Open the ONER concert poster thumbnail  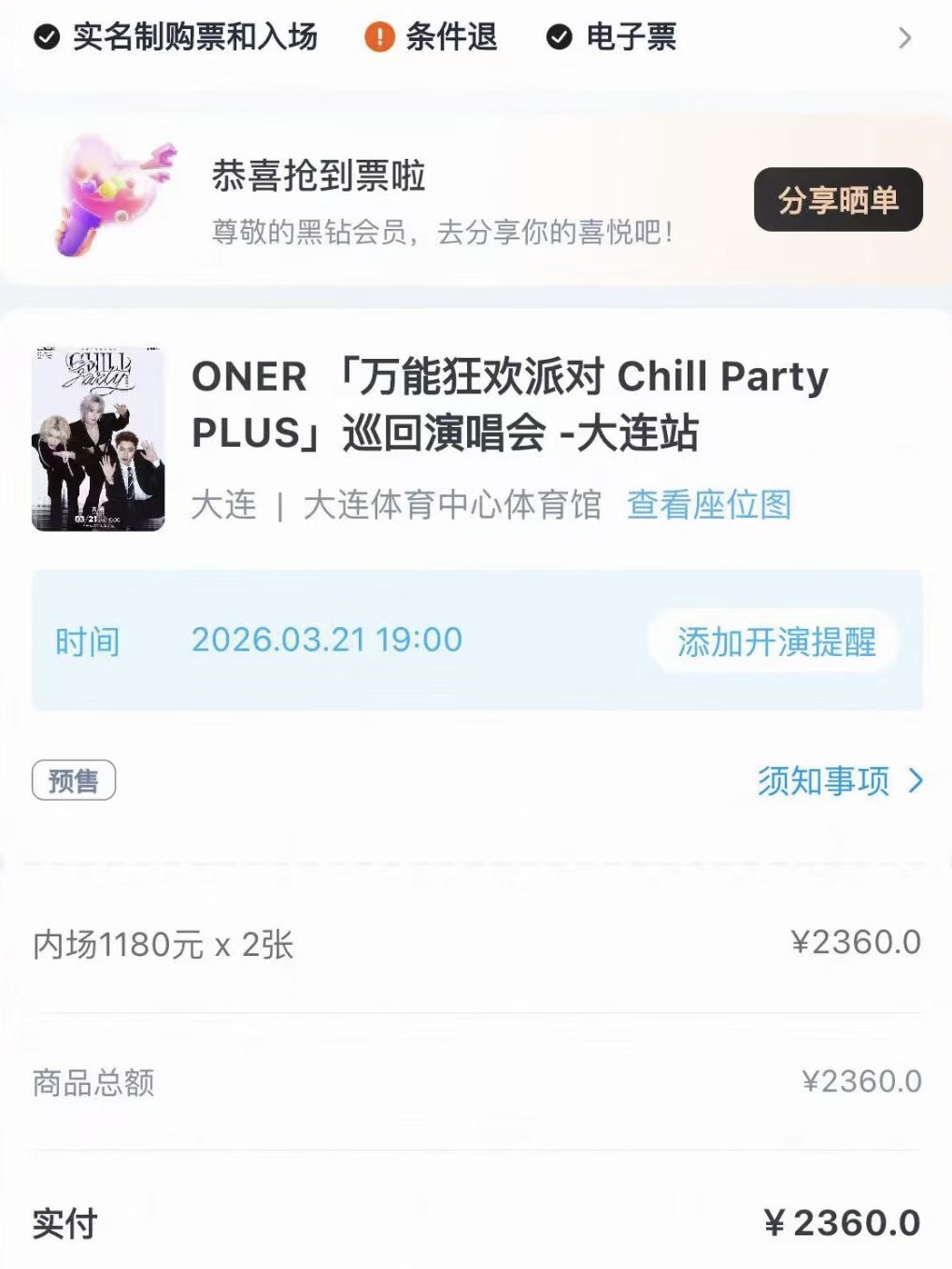pyautogui.click(x=98, y=439)
